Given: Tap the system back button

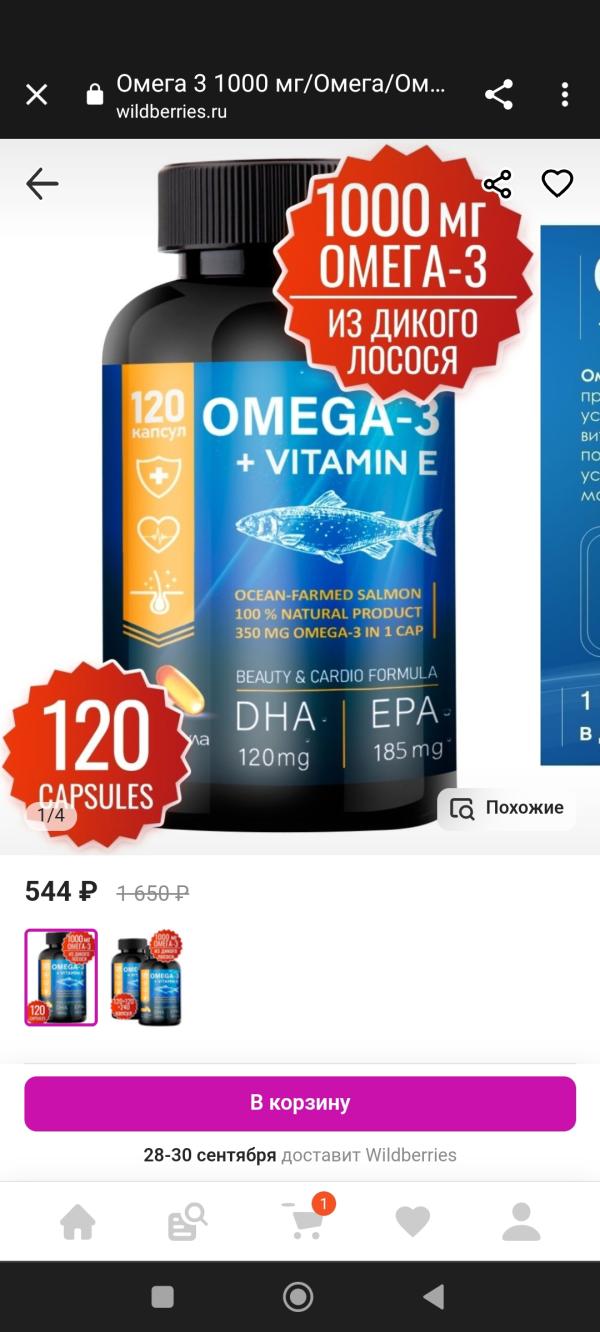Looking at the screenshot, I should click(434, 1297).
